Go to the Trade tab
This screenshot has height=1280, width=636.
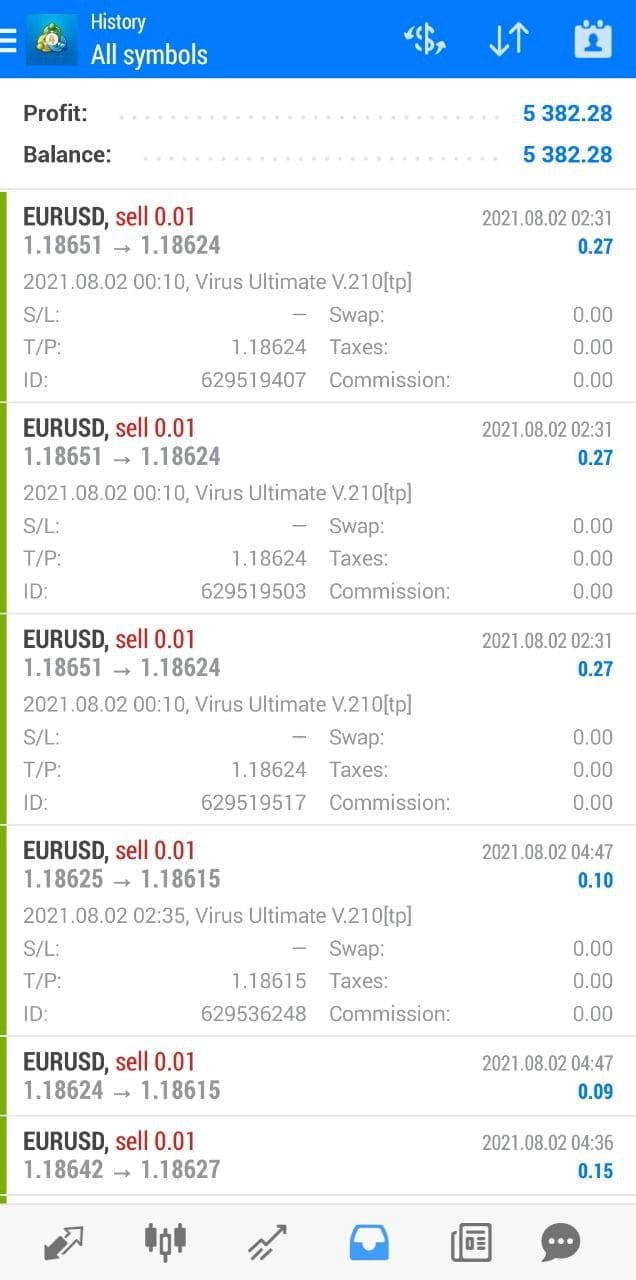tap(267, 1242)
